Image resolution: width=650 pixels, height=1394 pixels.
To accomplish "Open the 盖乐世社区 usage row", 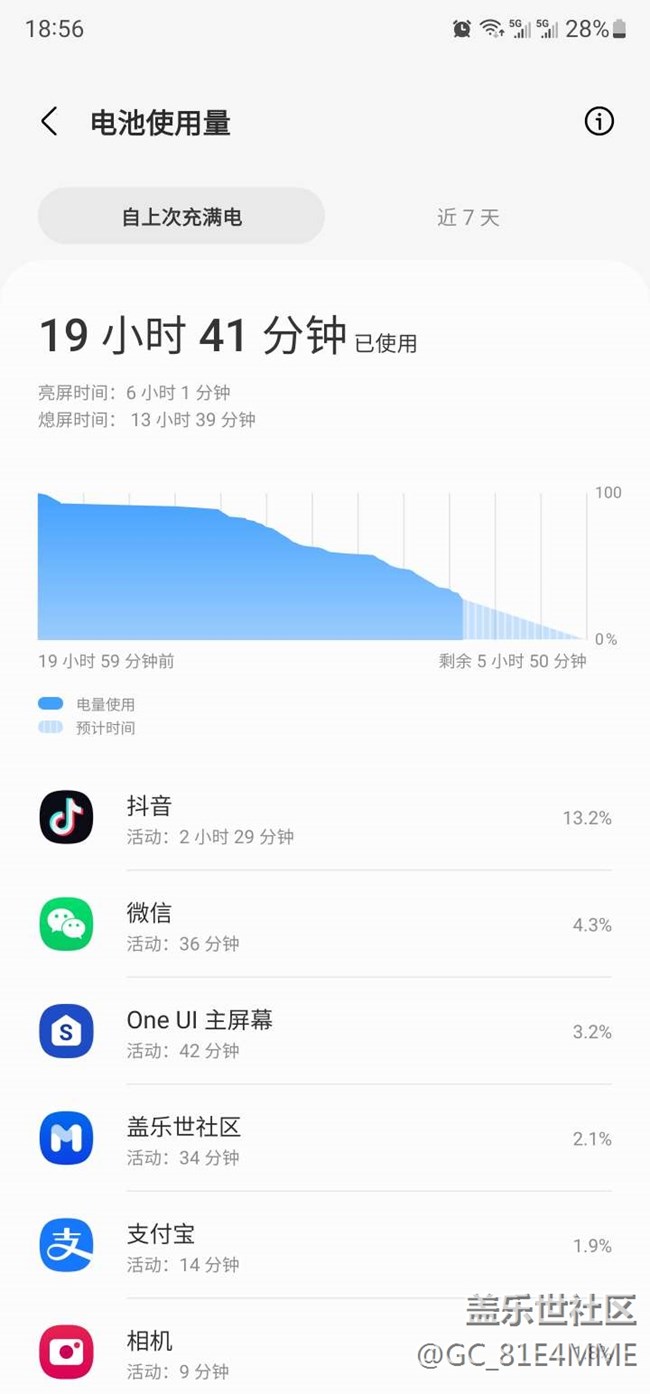I will (x=325, y=1138).
